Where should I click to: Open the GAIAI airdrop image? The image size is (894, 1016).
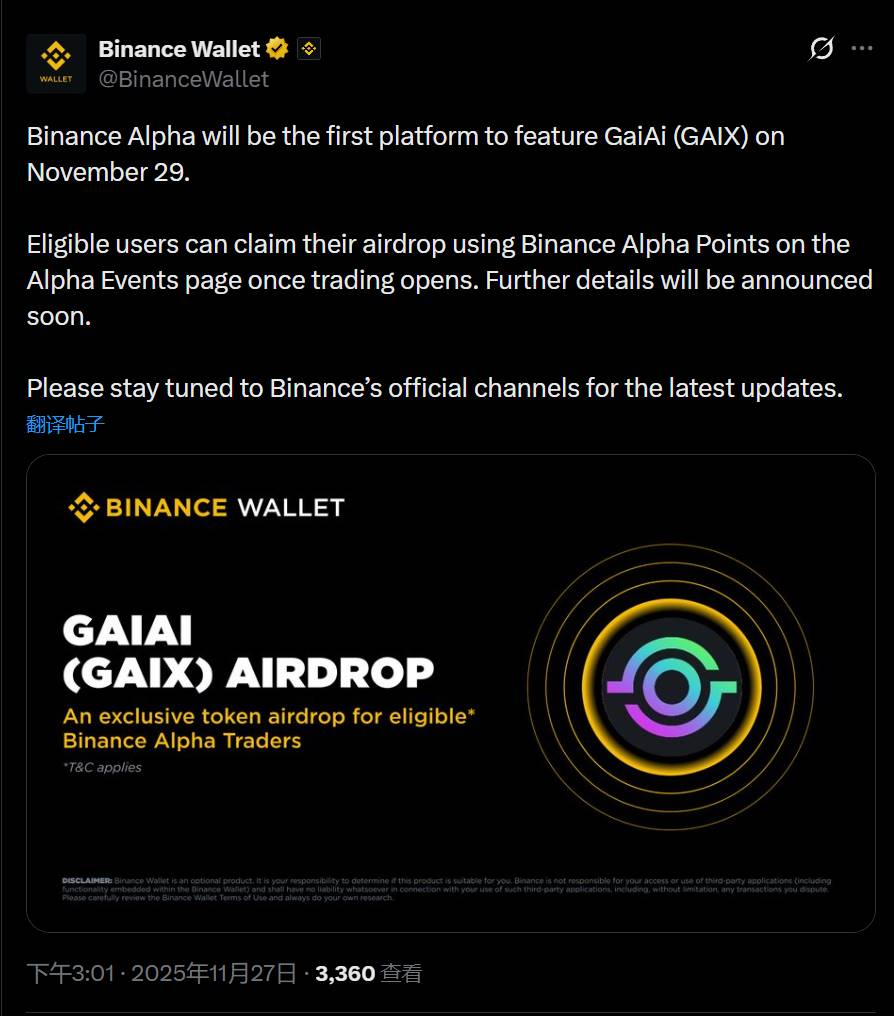pyautogui.click(x=450, y=692)
